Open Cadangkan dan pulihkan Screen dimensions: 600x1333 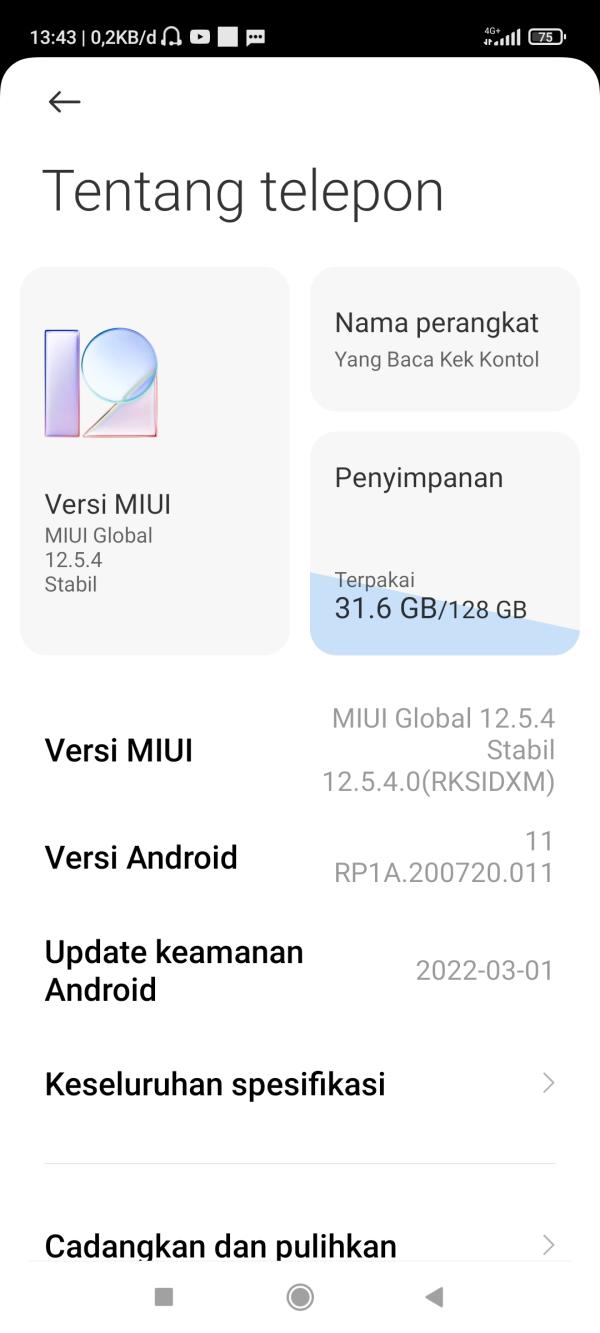pyautogui.click(x=300, y=1245)
